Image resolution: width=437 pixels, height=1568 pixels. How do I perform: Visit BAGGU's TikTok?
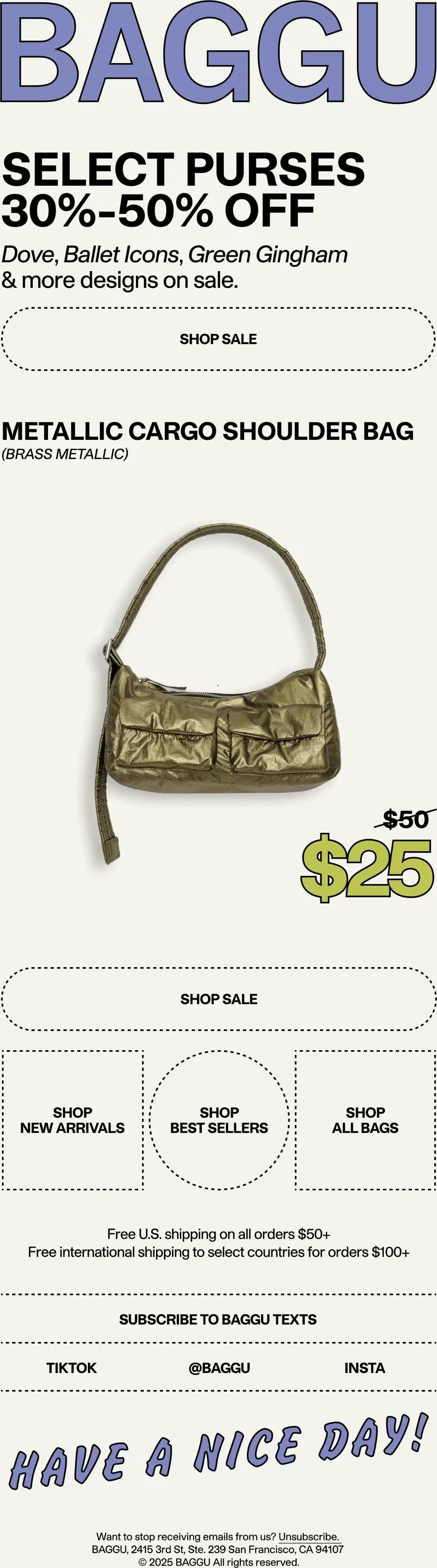pyautogui.click(x=71, y=1368)
